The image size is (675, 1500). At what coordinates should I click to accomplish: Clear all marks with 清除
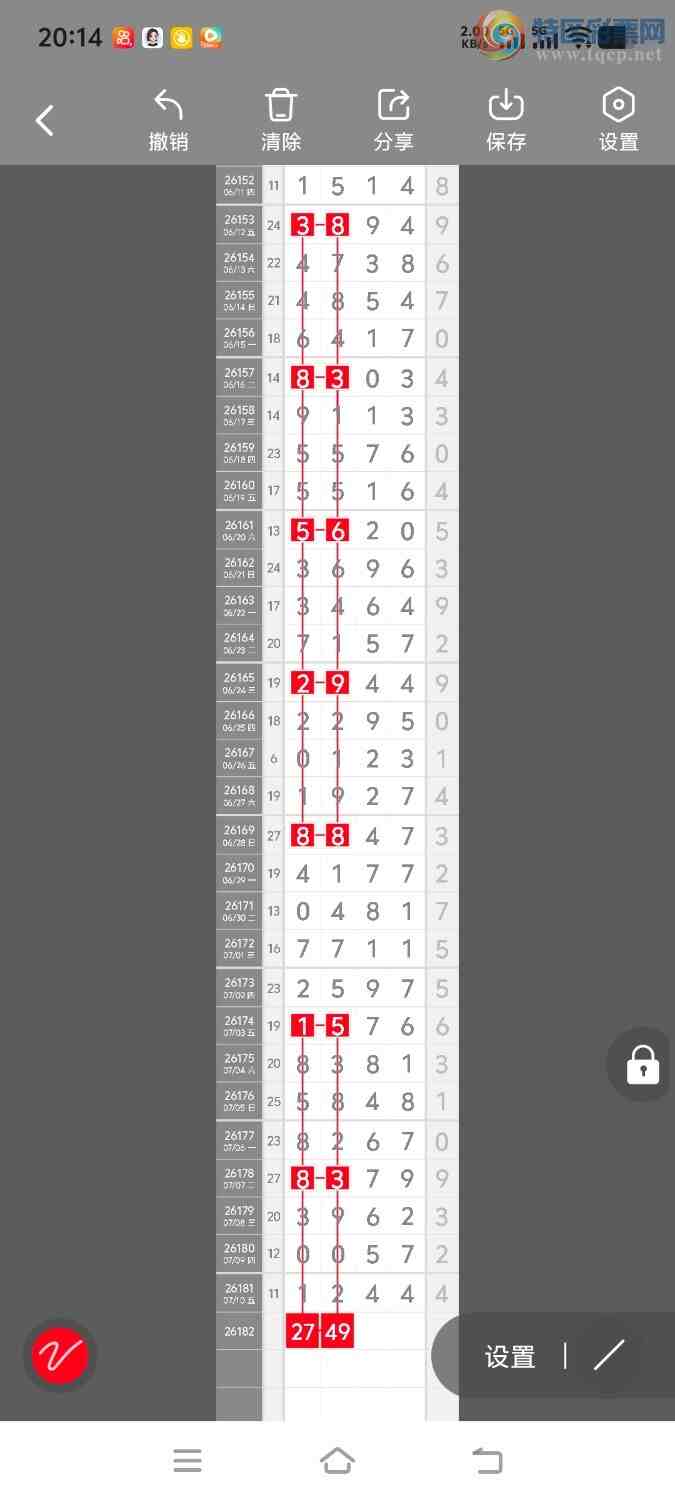[281, 121]
